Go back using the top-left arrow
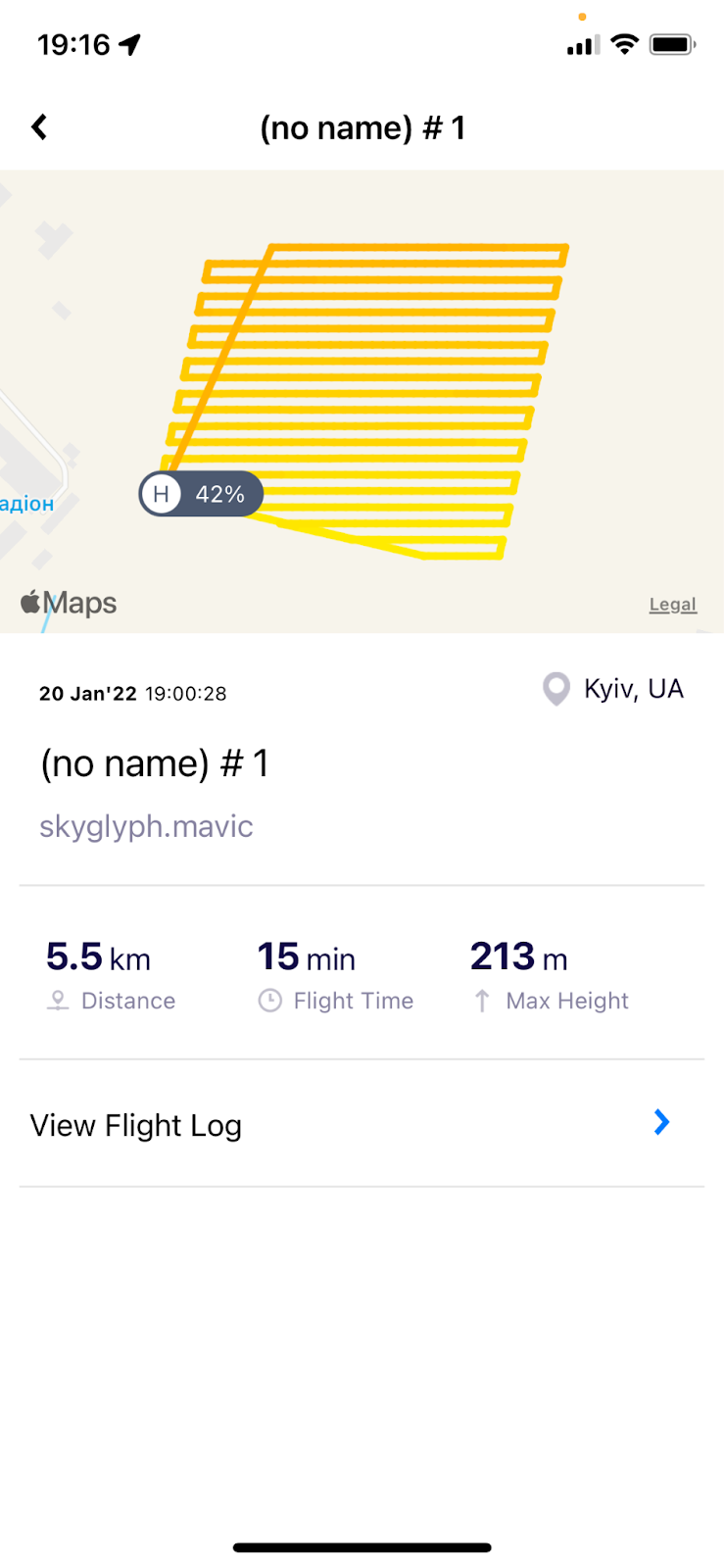Image resolution: width=724 pixels, height=1568 pixels. (39, 127)
